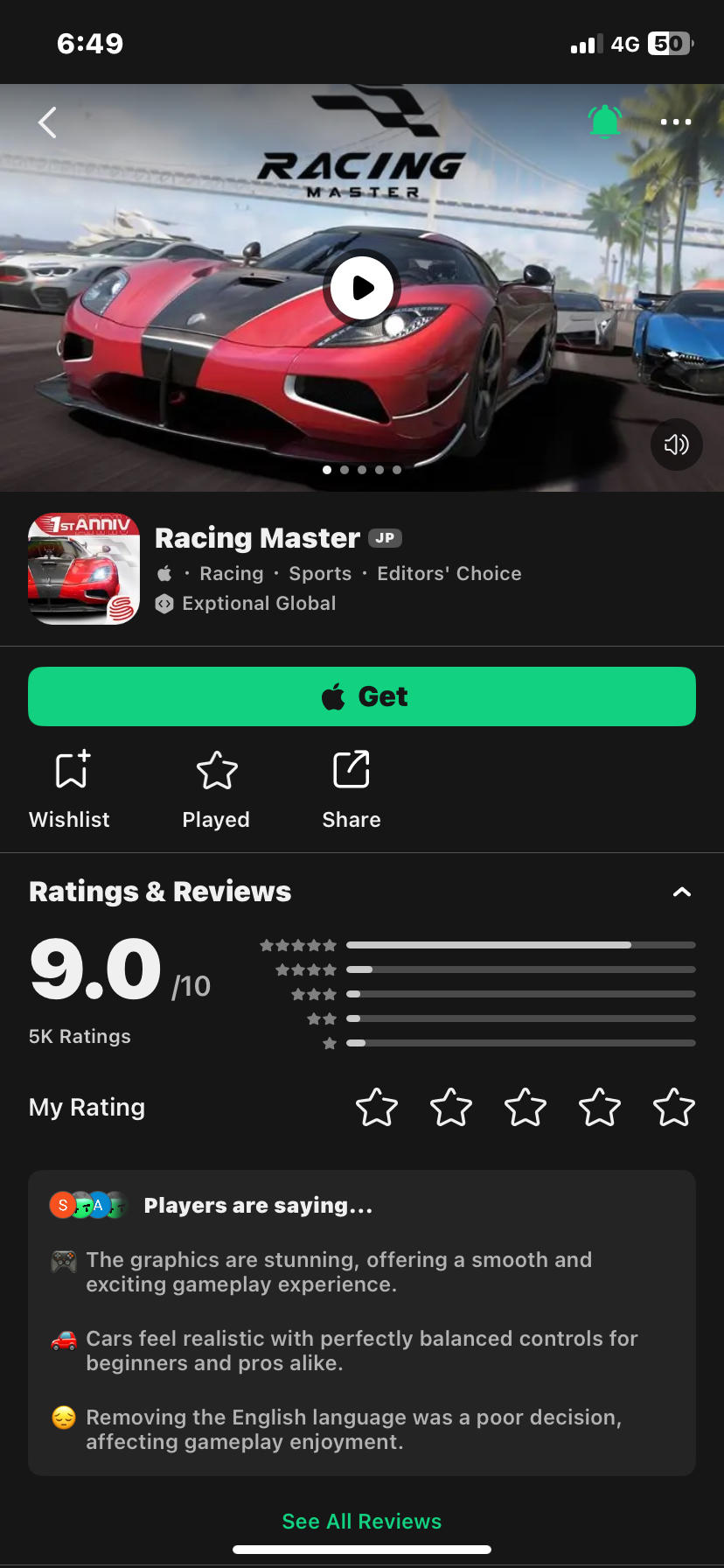Image resolution: width=724 pixels, height=1568 pixels.
Task: Mark the game as Played
Action: (216, 787)
